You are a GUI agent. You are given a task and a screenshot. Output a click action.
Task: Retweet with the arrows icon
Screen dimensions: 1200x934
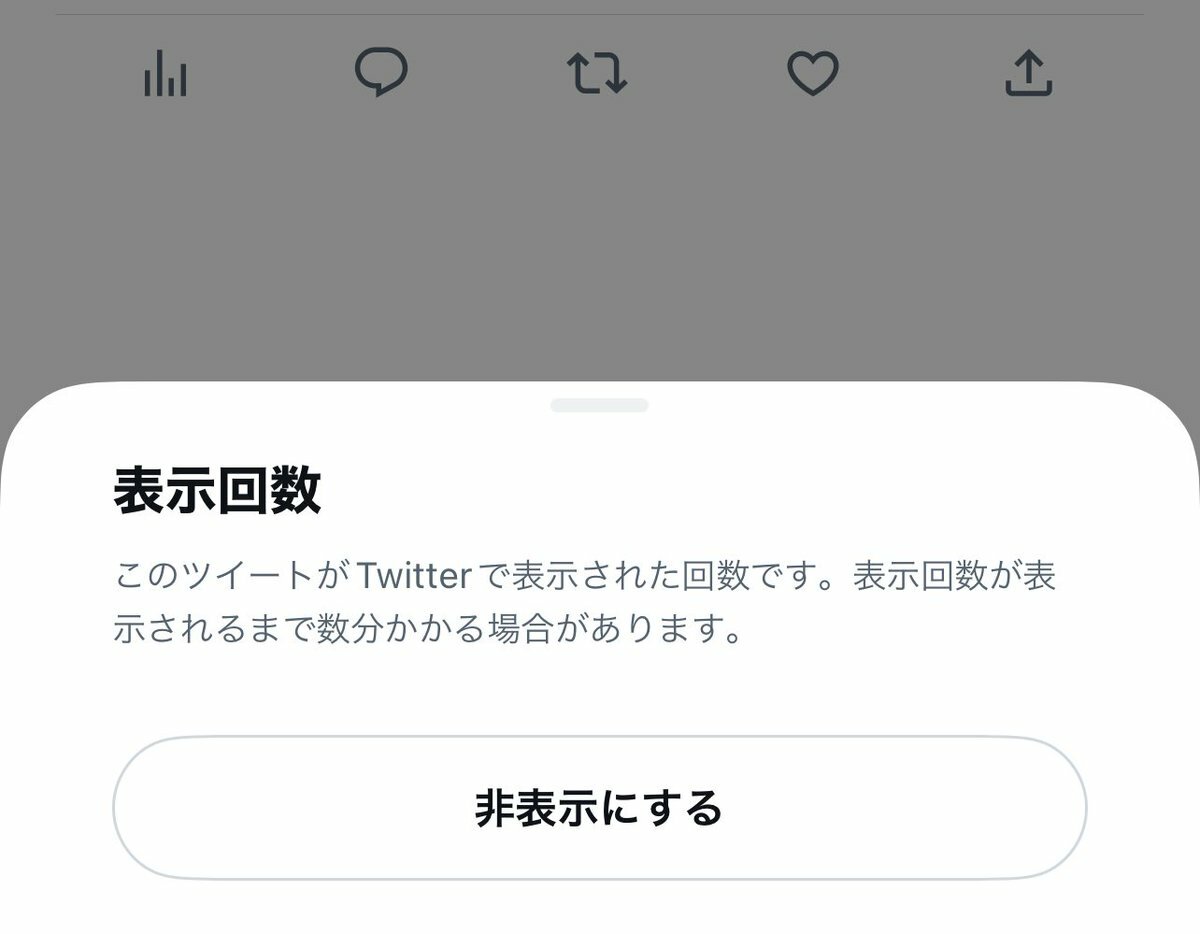[597, 74]
